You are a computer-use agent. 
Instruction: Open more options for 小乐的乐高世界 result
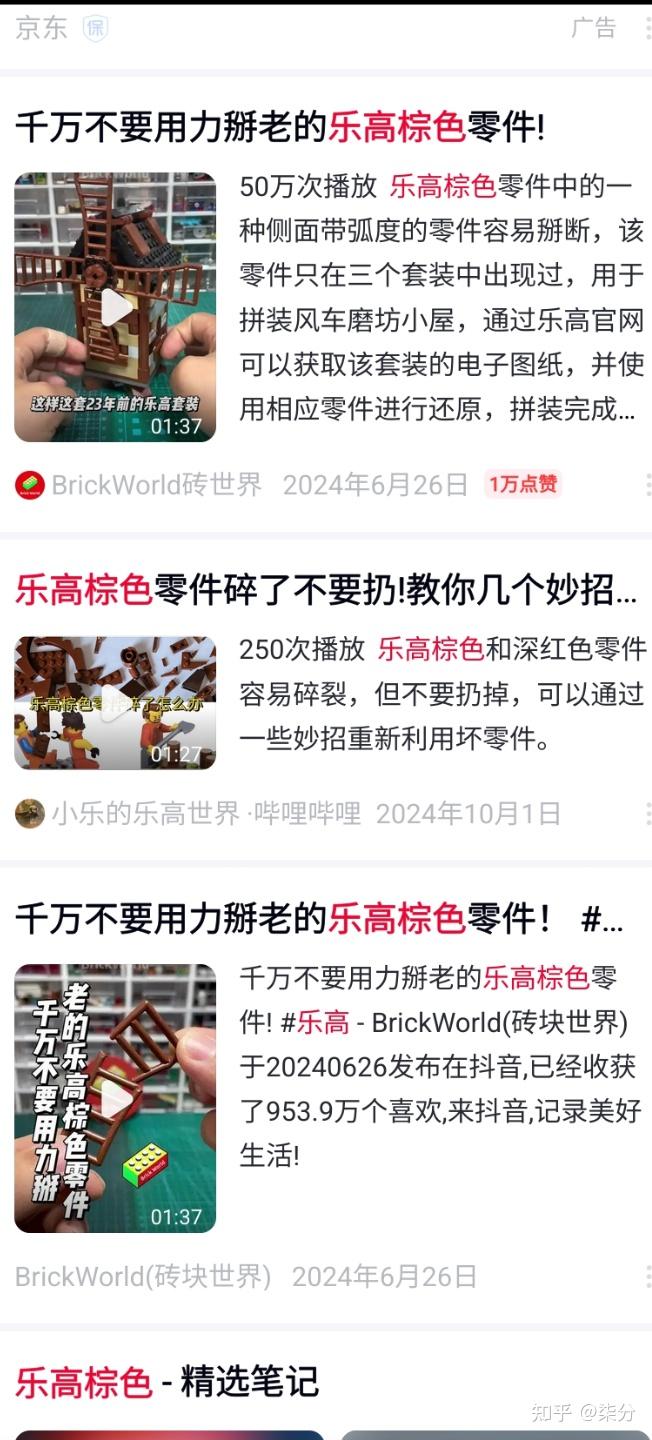(647, 813)
